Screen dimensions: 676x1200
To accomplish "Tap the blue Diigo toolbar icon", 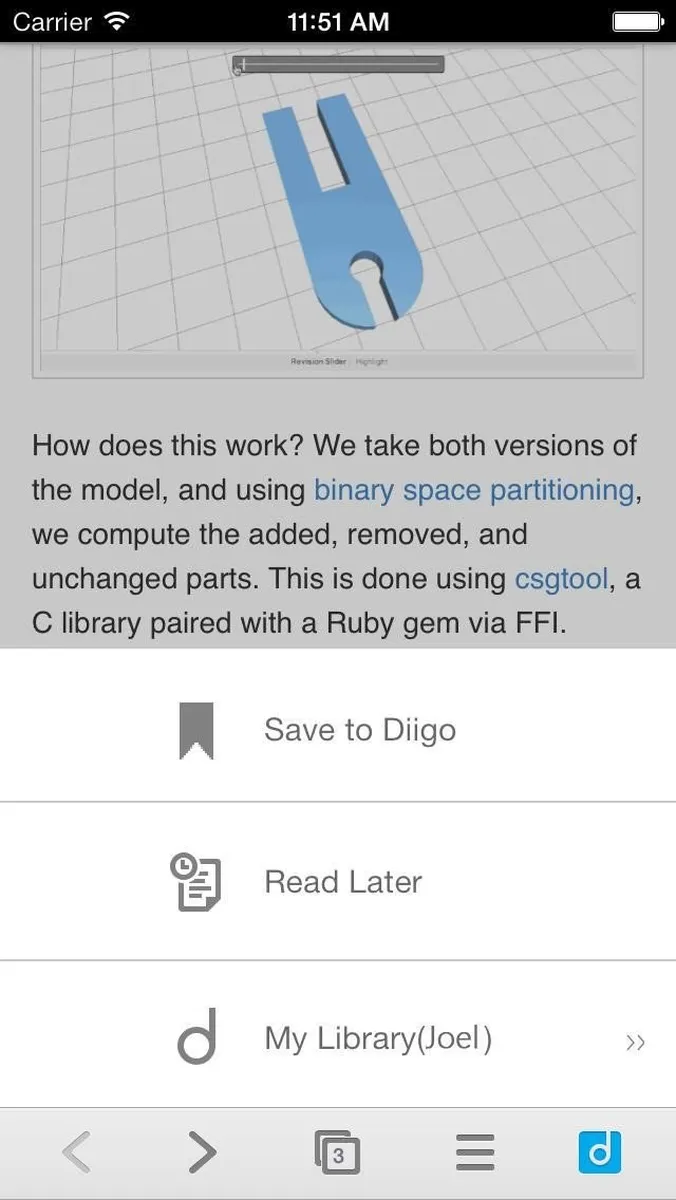I will [599, 1153].
